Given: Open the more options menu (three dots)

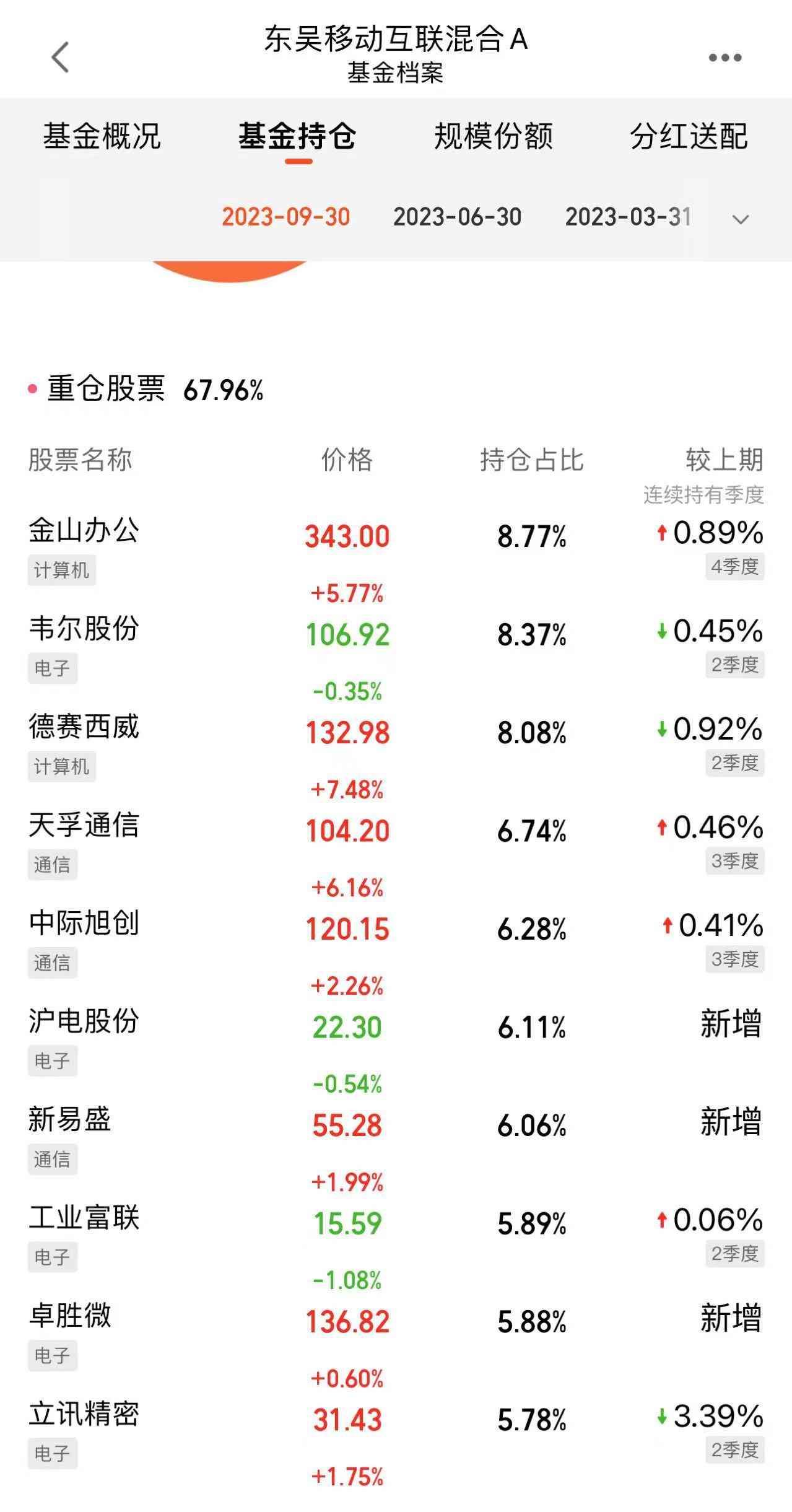Looking at the screenshot, I should (x=726, y=57).
